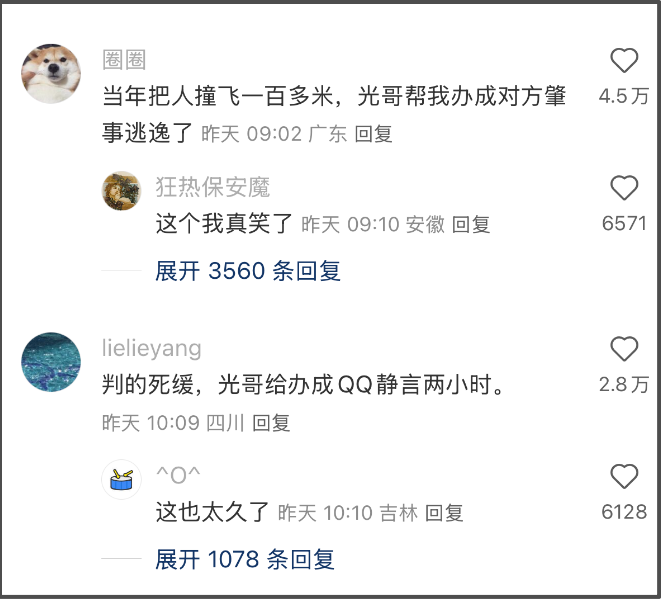Image resolution: width=662 pixels, height=600 pixels.
Task: Reply to ^O^'s comment
Action: [x=444, y=513]
